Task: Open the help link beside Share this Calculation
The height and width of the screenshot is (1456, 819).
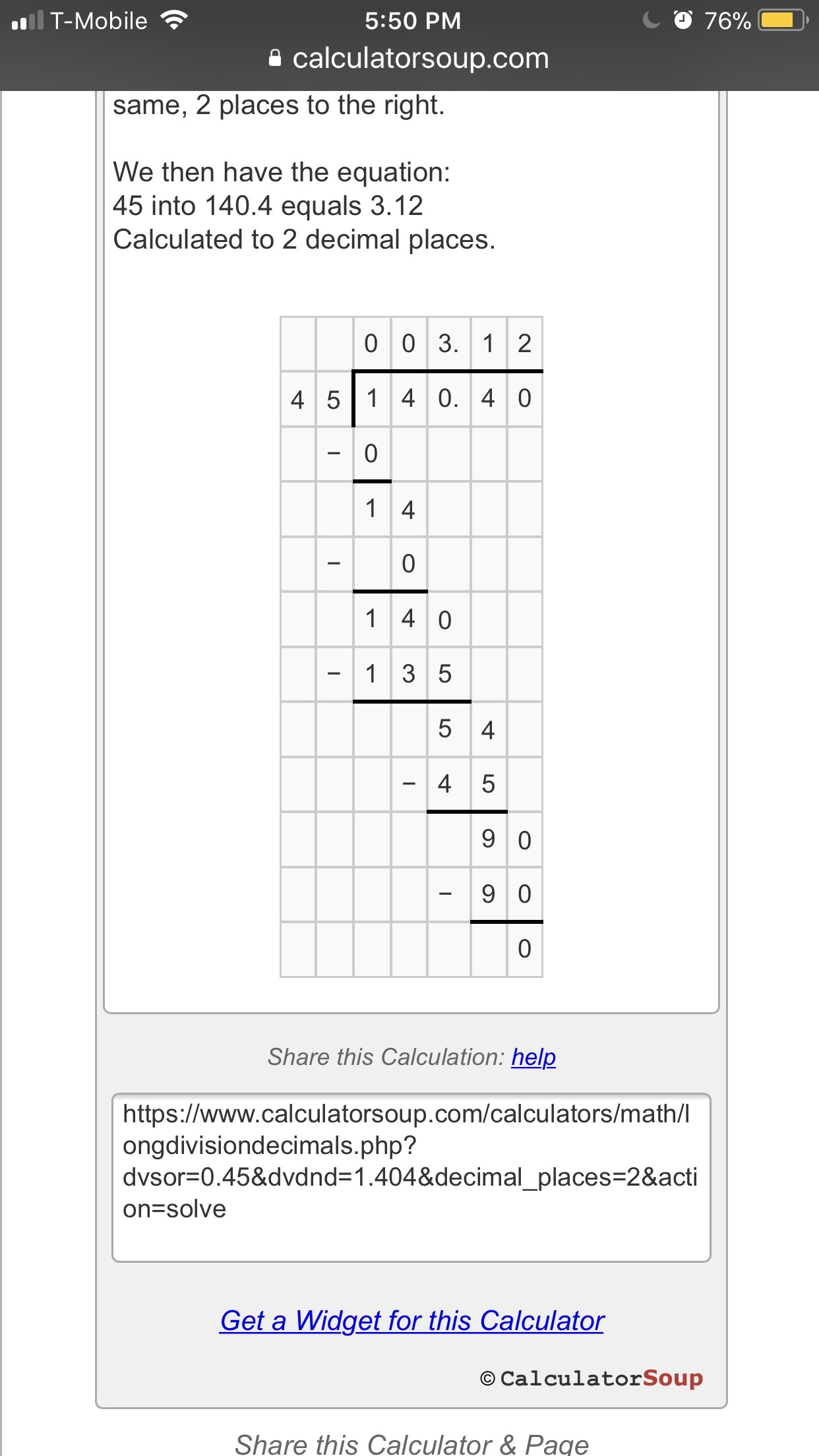Action: pos(533,1057)
